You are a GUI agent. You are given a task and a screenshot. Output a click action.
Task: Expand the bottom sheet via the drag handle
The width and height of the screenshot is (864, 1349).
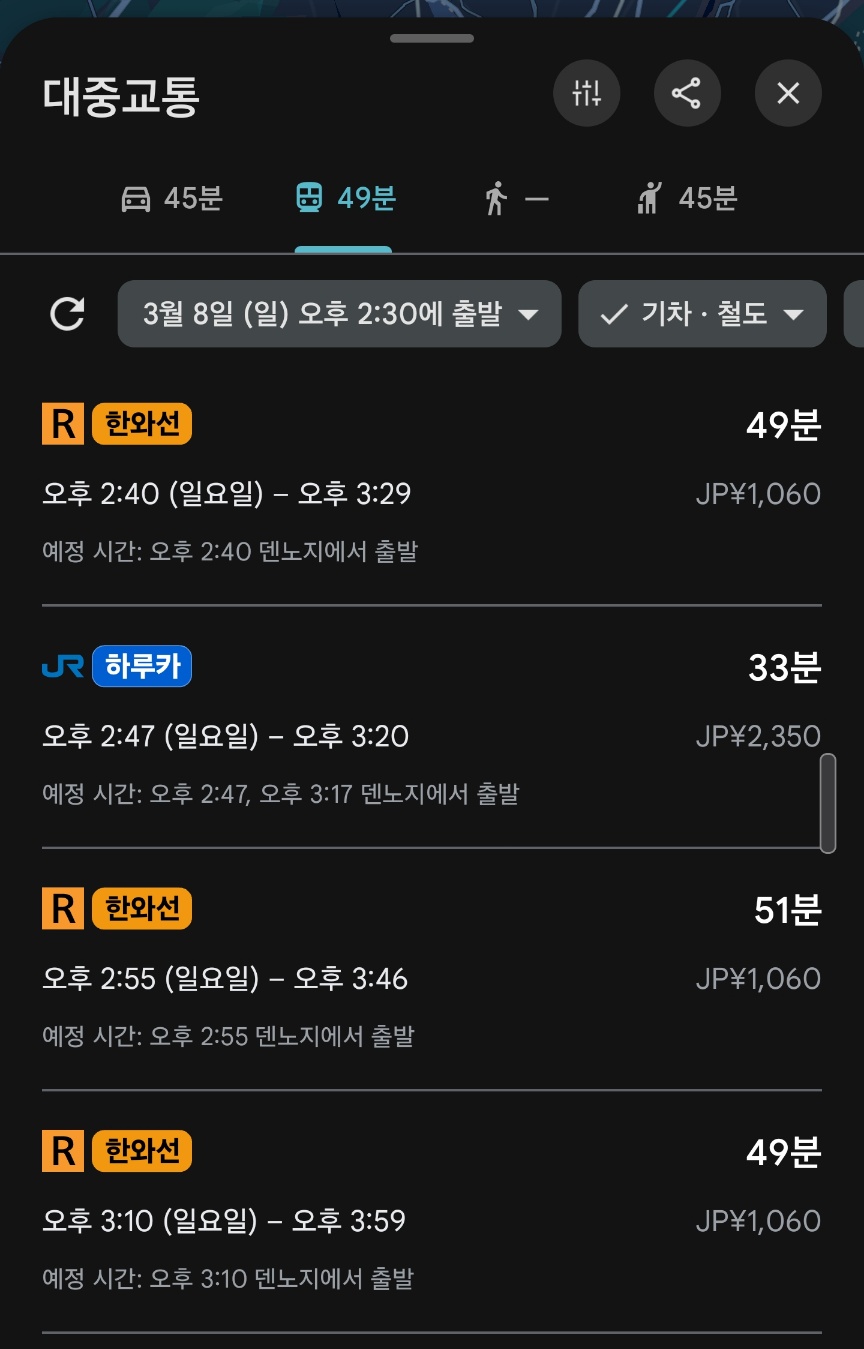click(x=432, y=40)
